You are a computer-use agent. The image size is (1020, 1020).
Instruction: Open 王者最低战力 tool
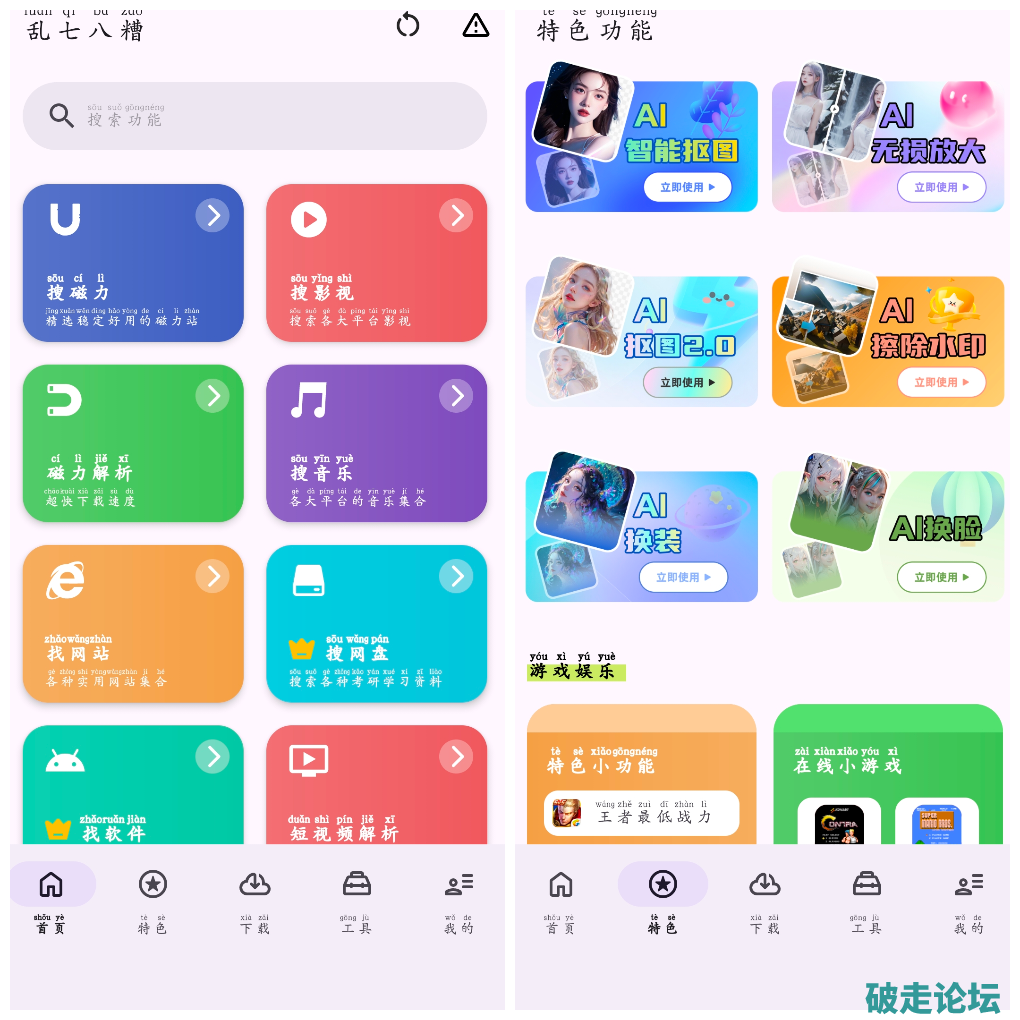pyautogui.click(x=641, y=813)
